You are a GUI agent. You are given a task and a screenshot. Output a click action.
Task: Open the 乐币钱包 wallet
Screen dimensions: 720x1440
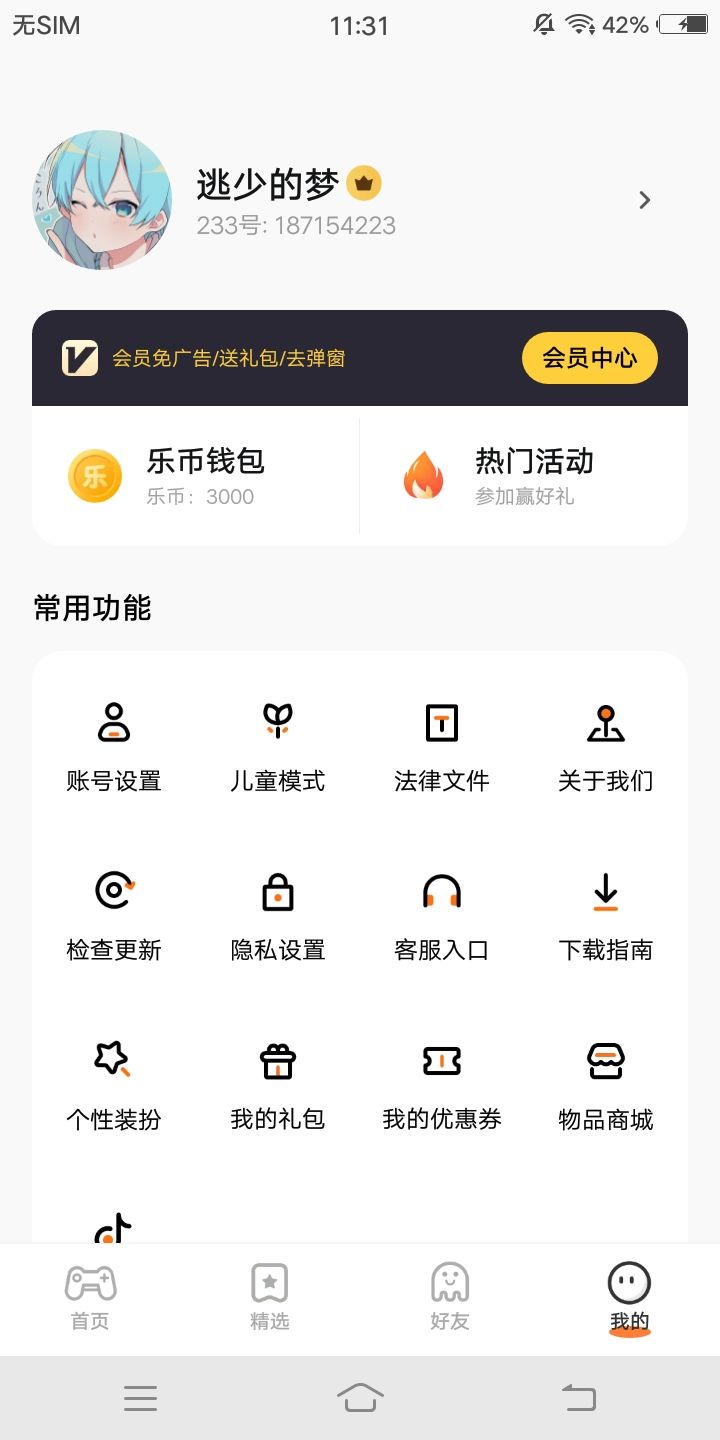tap(196, 476)
